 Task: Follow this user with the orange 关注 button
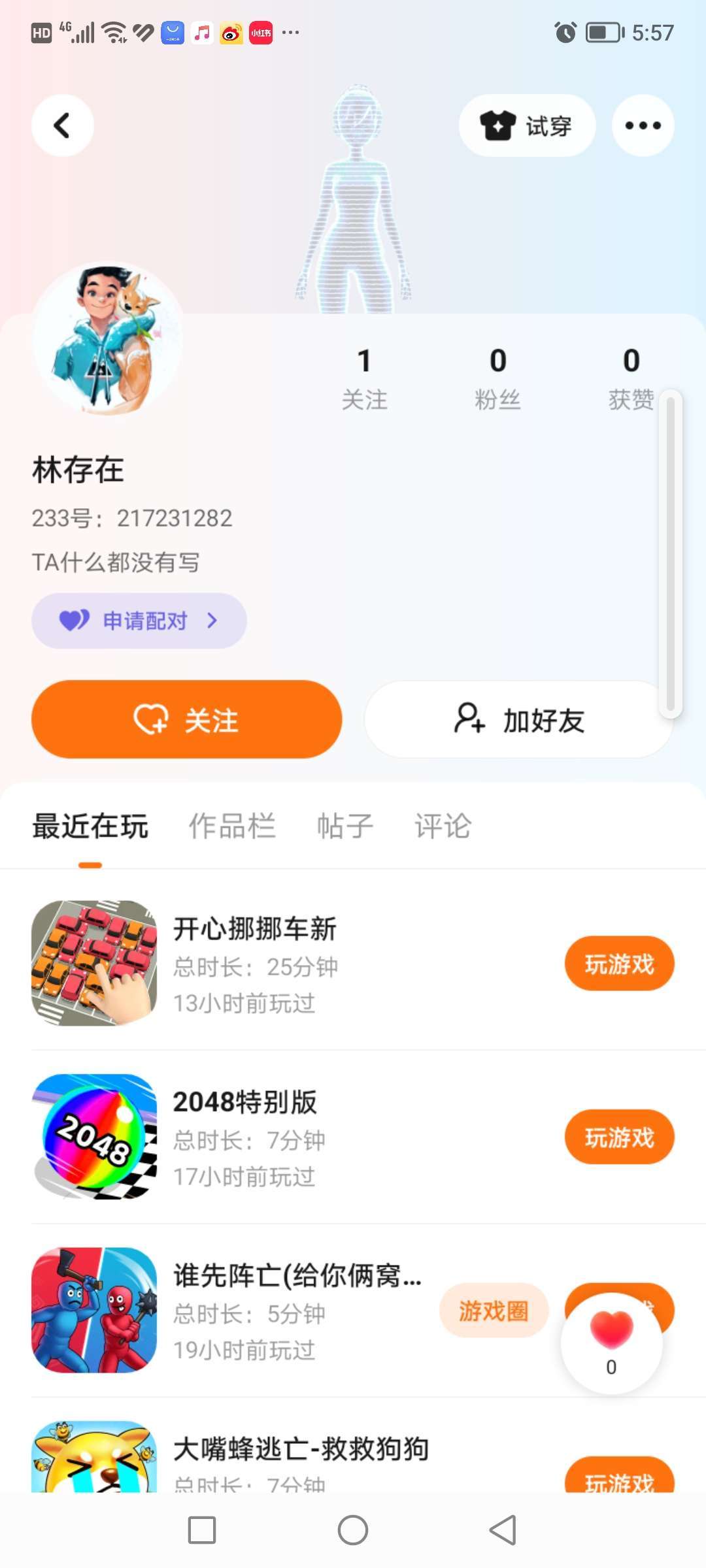pos(187,719)
